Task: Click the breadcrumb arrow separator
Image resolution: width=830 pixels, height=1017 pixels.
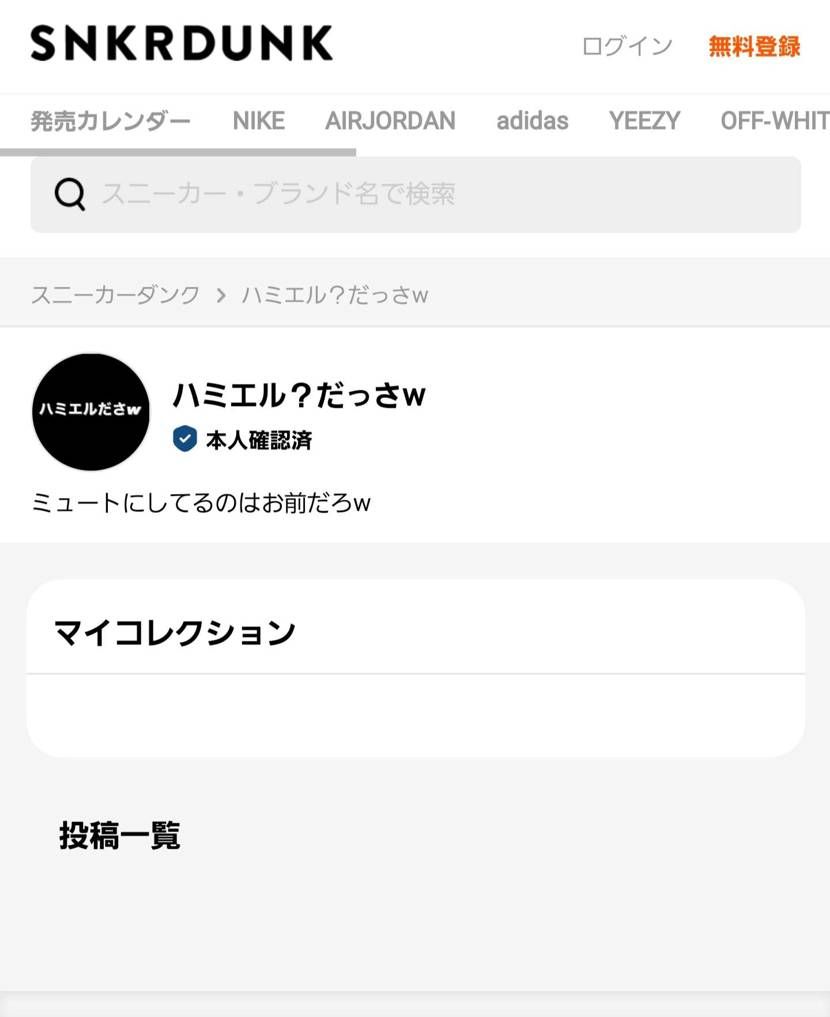Action: (218, 294)
